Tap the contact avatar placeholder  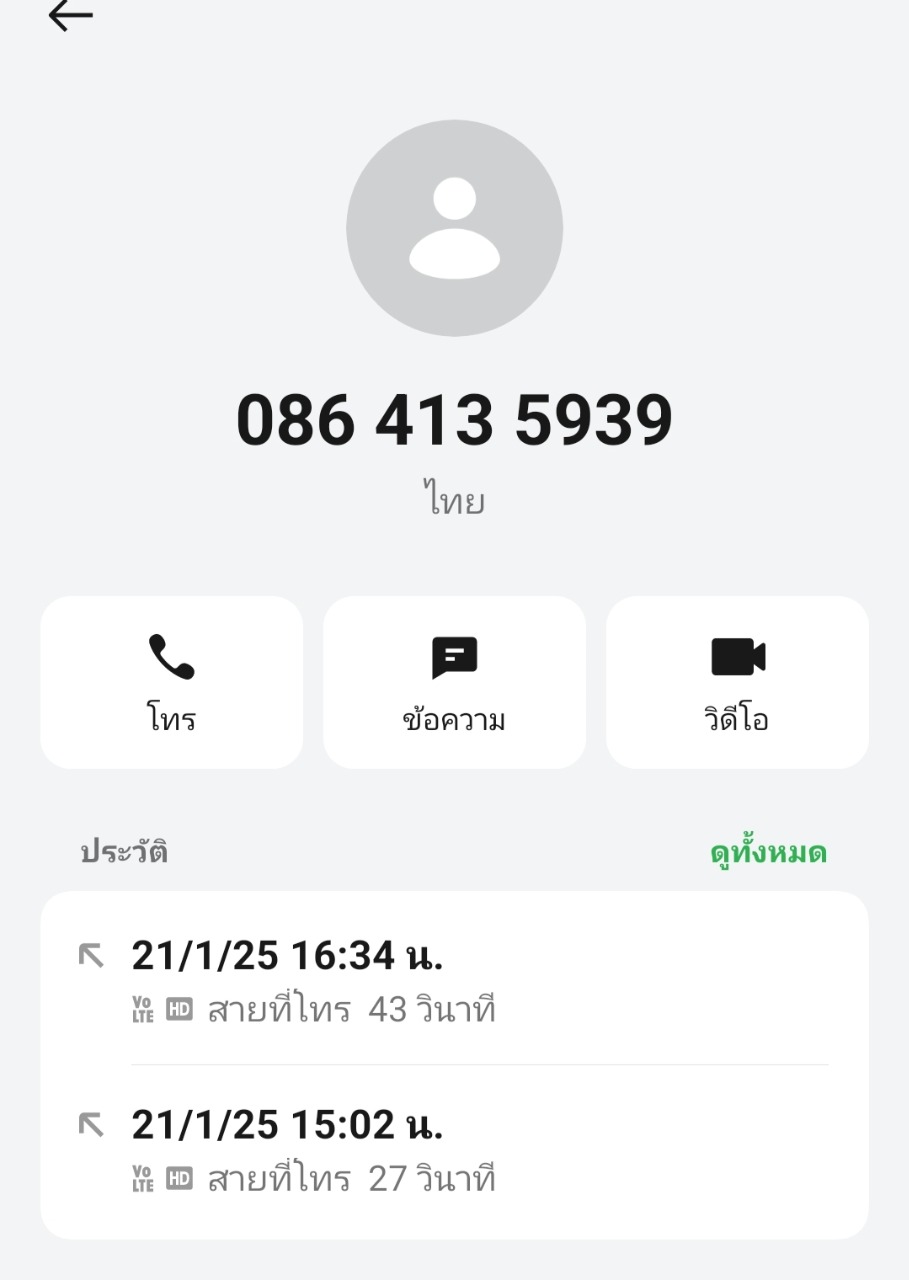[x=454, y=228]
